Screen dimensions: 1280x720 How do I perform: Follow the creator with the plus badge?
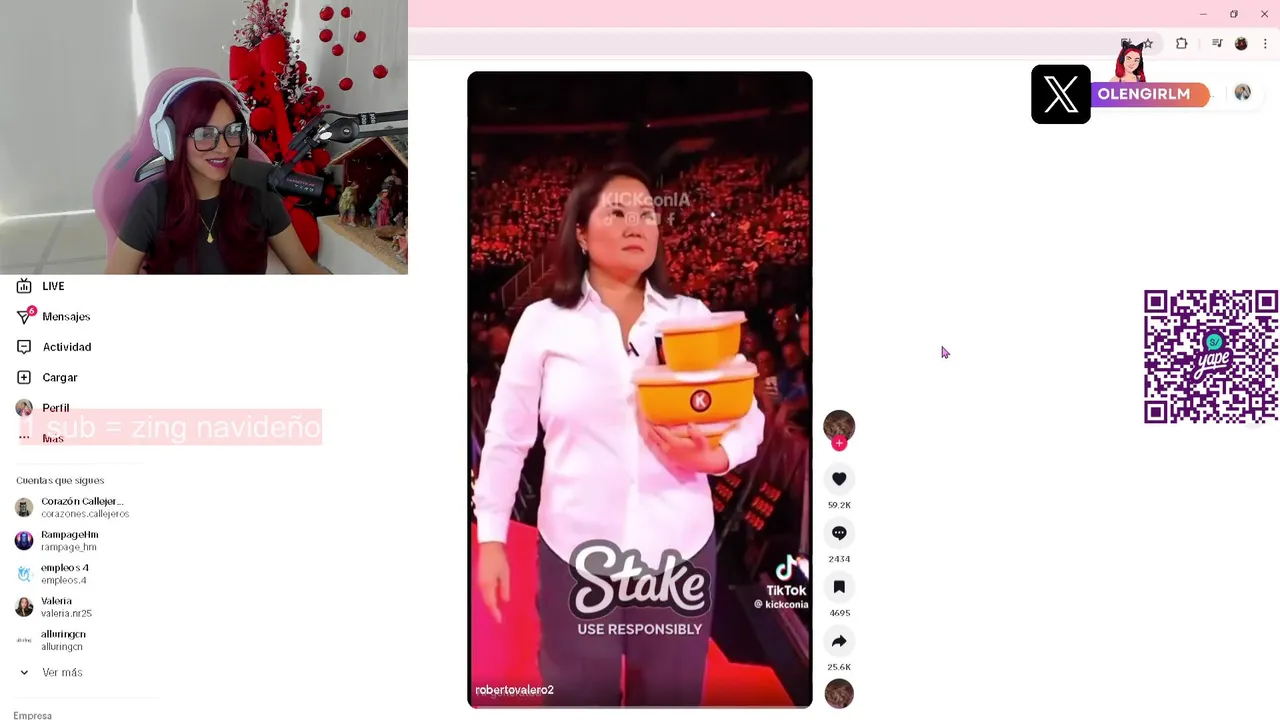pyautogui.click(x=839, y=443)
